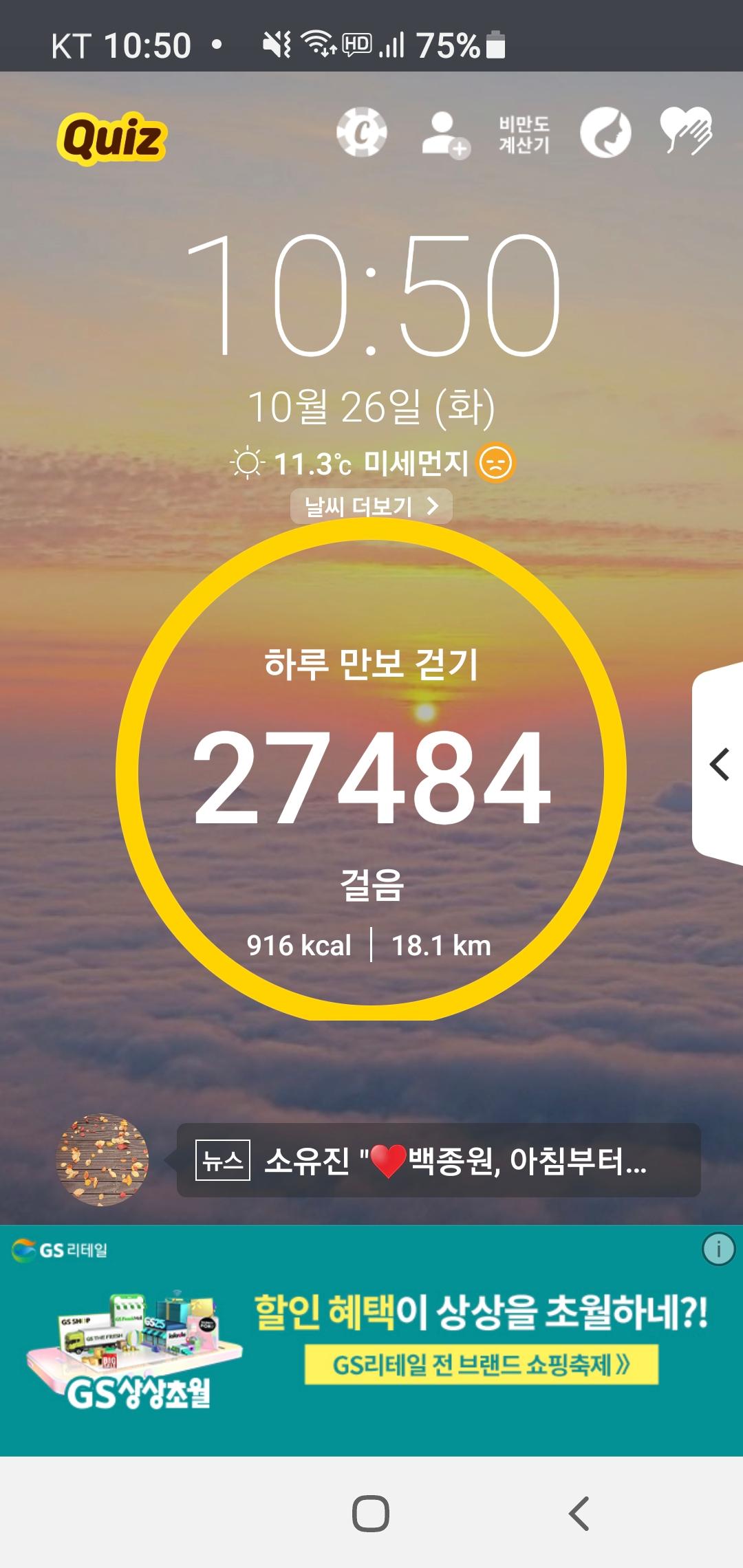Go to the home screen
Screen dimensions: 743x1568
pyautogui.click(x=371, y=1513)
